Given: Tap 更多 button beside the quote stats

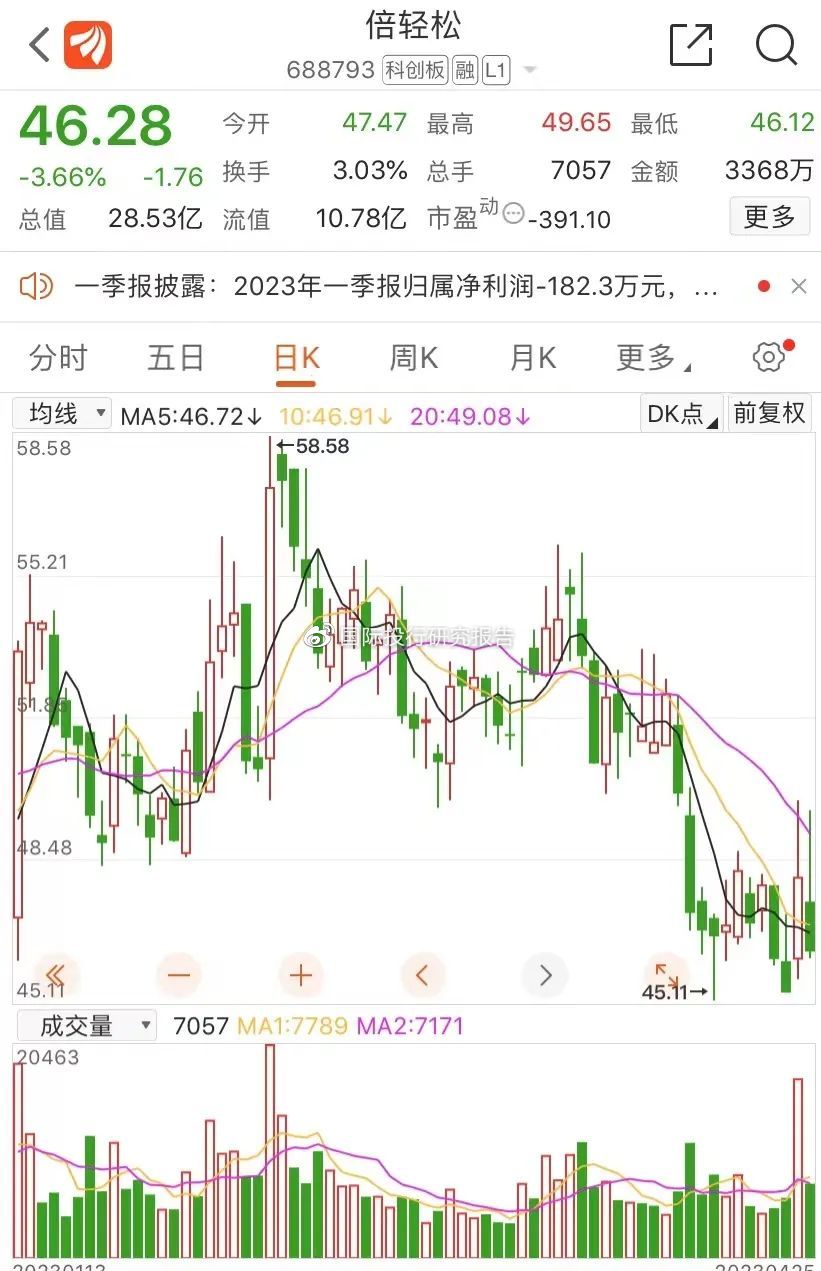Looking at the screenshot, I should tap(769, 216).
